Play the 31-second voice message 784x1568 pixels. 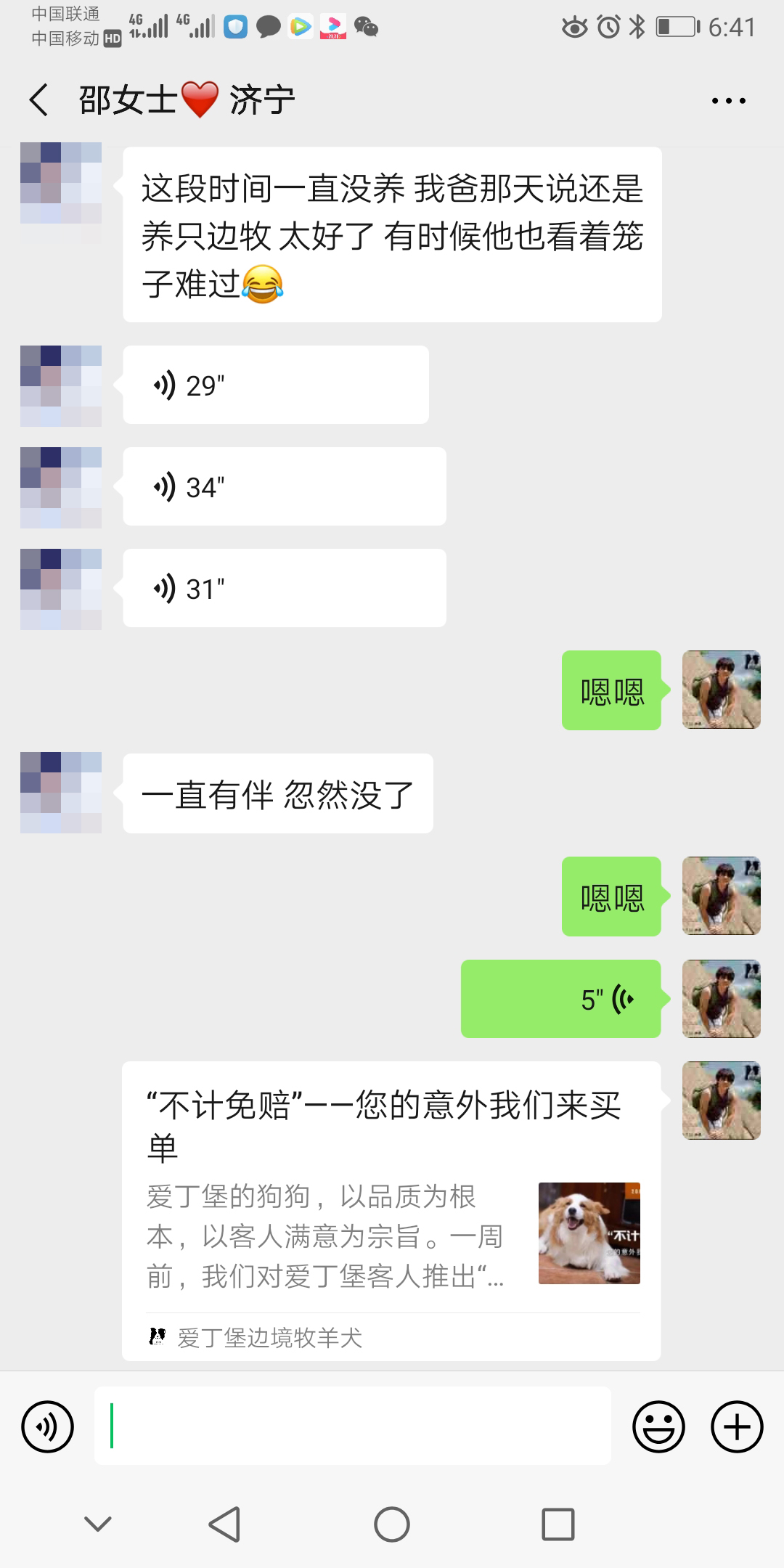click(x=285, y=588)
